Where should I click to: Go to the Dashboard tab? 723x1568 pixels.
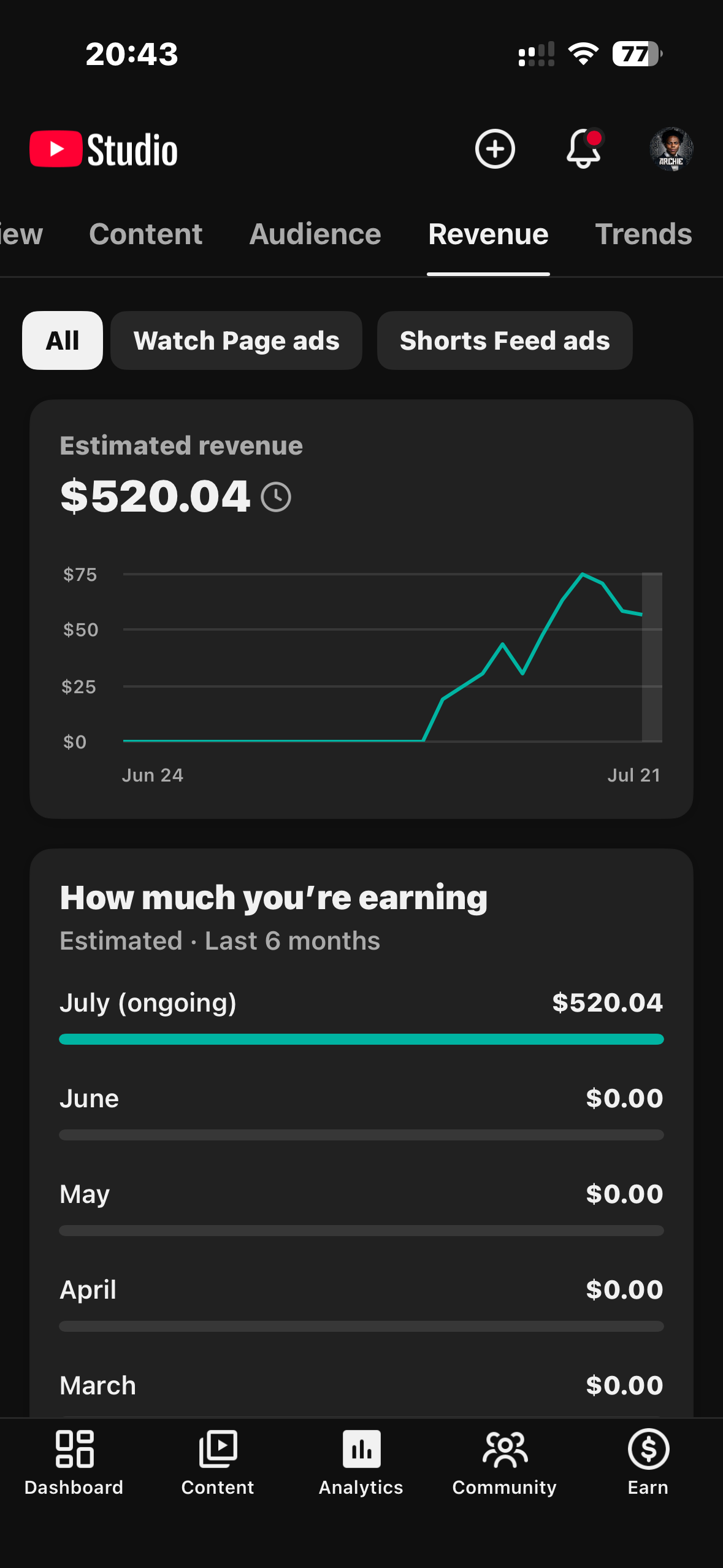(74, 1464)
